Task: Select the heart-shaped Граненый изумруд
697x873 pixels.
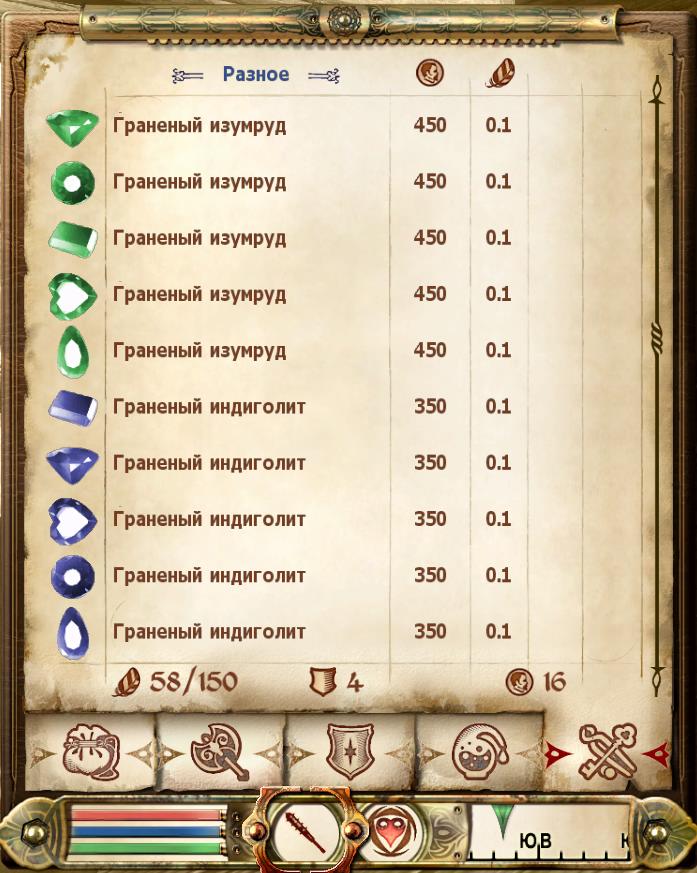Action: click(x=200, y=294)
